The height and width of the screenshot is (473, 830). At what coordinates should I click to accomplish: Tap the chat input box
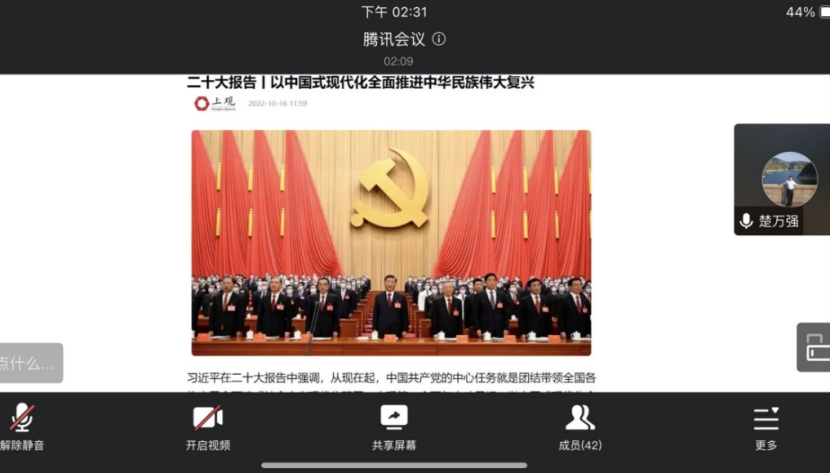coord(30,363)
